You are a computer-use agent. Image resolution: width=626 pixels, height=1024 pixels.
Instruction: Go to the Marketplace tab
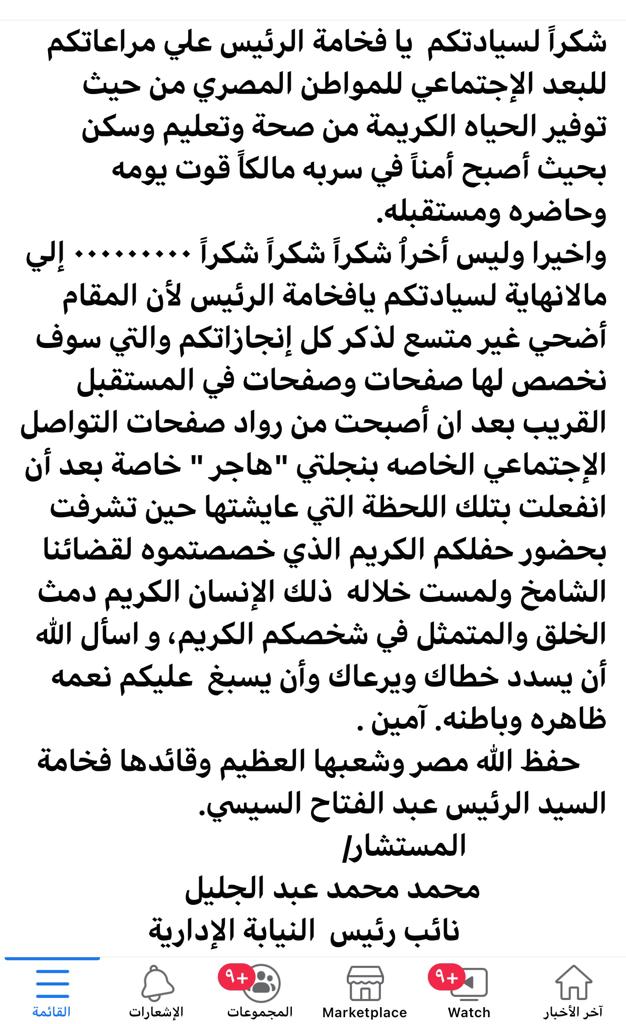click(364, 990)
